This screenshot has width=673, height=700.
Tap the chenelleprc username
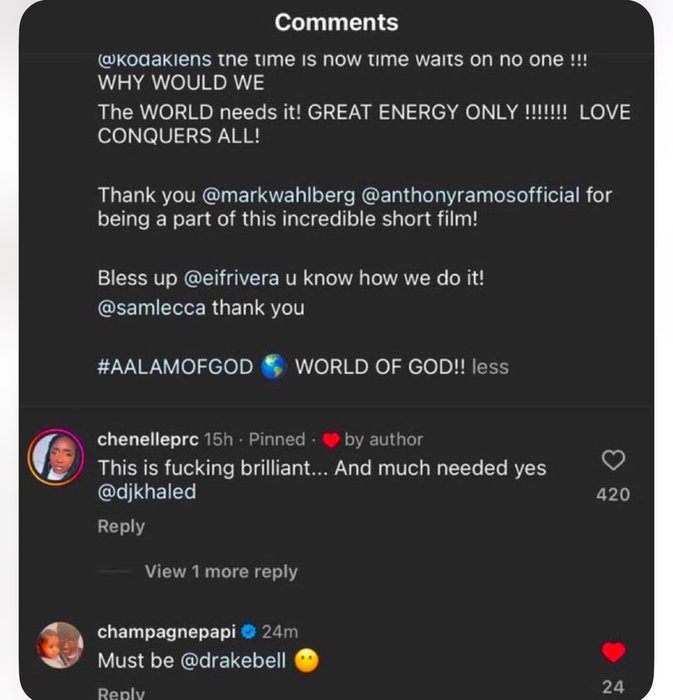tap(146, 439)
